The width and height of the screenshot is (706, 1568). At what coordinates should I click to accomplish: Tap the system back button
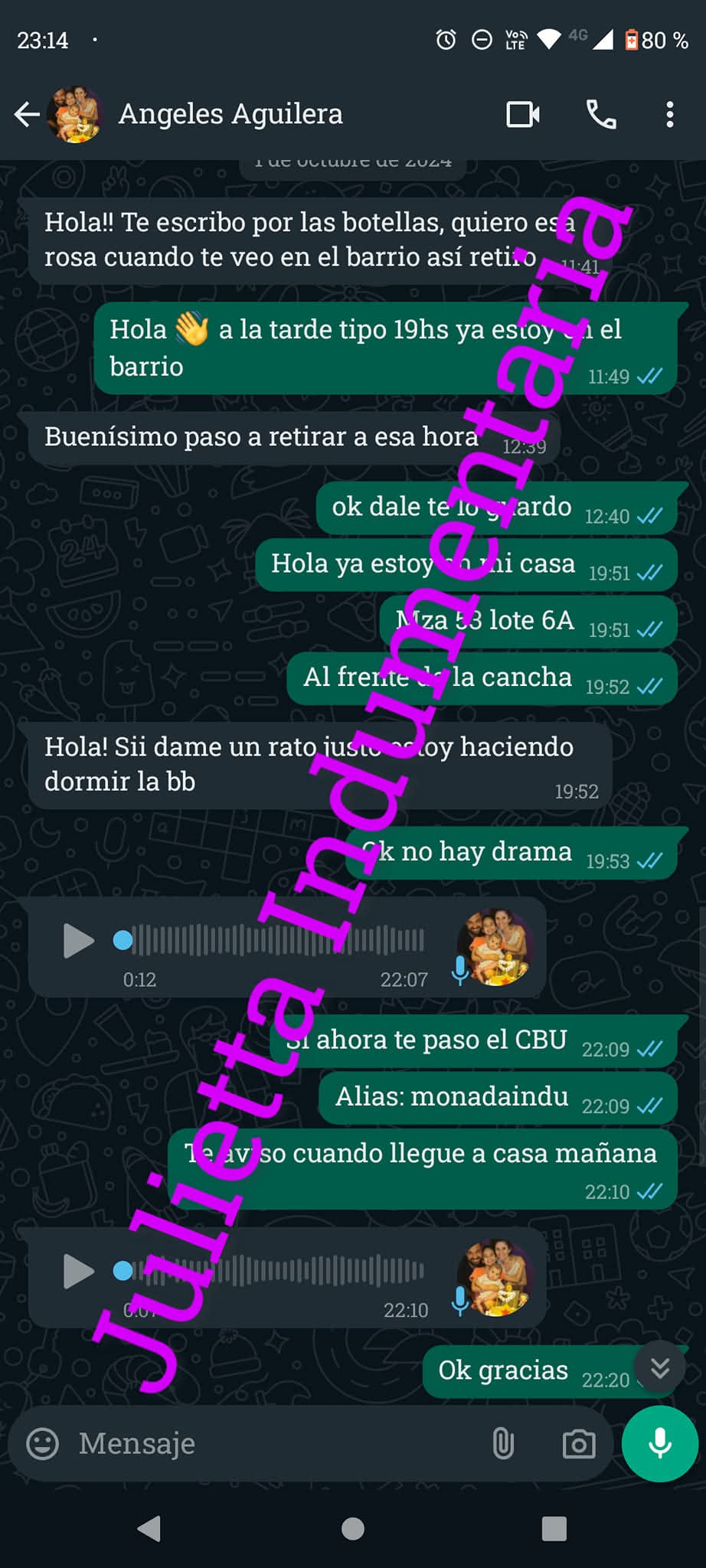(149, 1529)
